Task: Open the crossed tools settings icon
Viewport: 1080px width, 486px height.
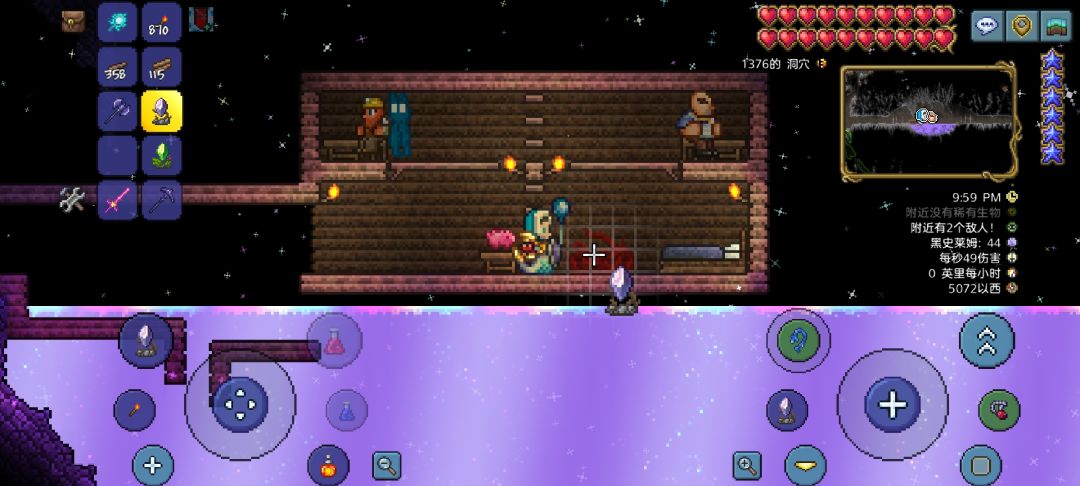Action: point(72,200)
